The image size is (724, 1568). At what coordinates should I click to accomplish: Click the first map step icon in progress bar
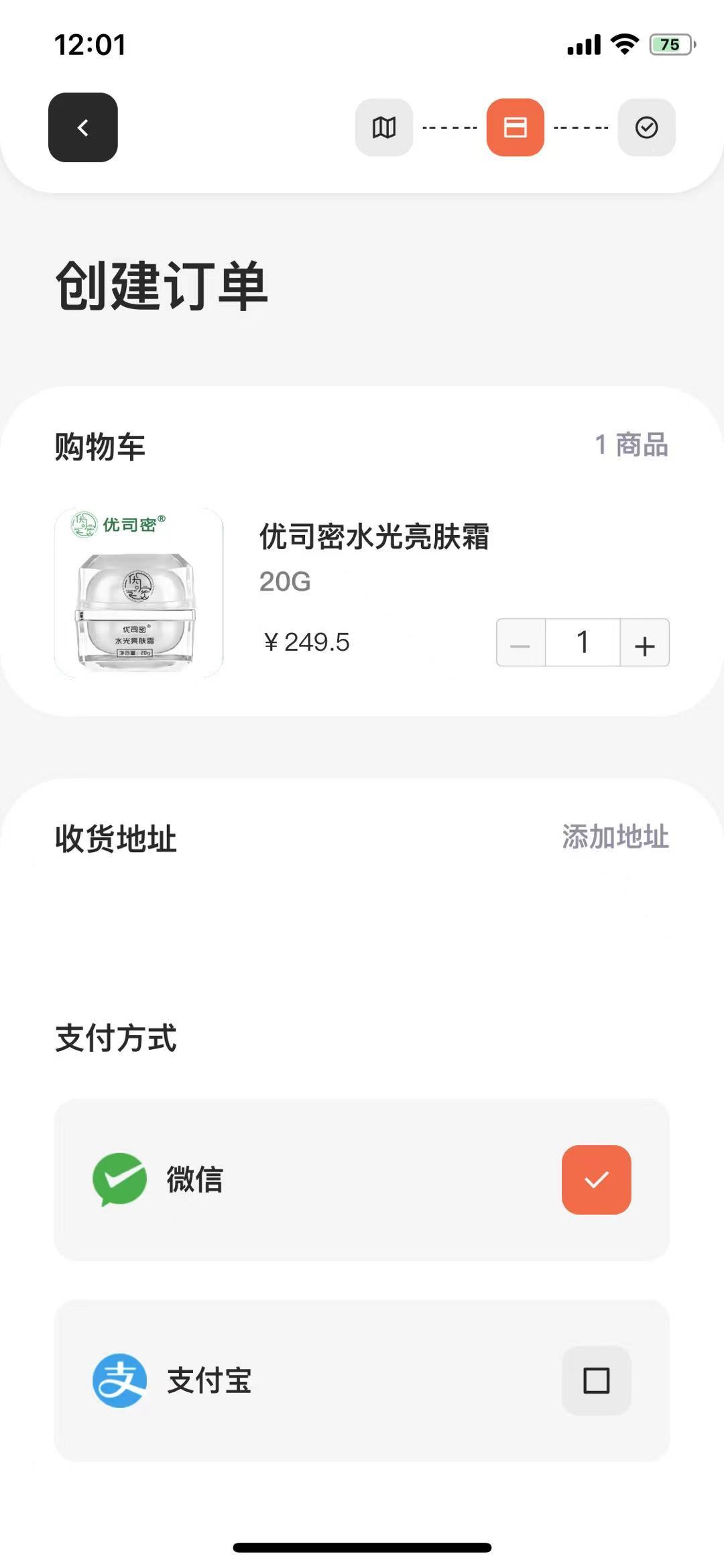click(383, 127)
